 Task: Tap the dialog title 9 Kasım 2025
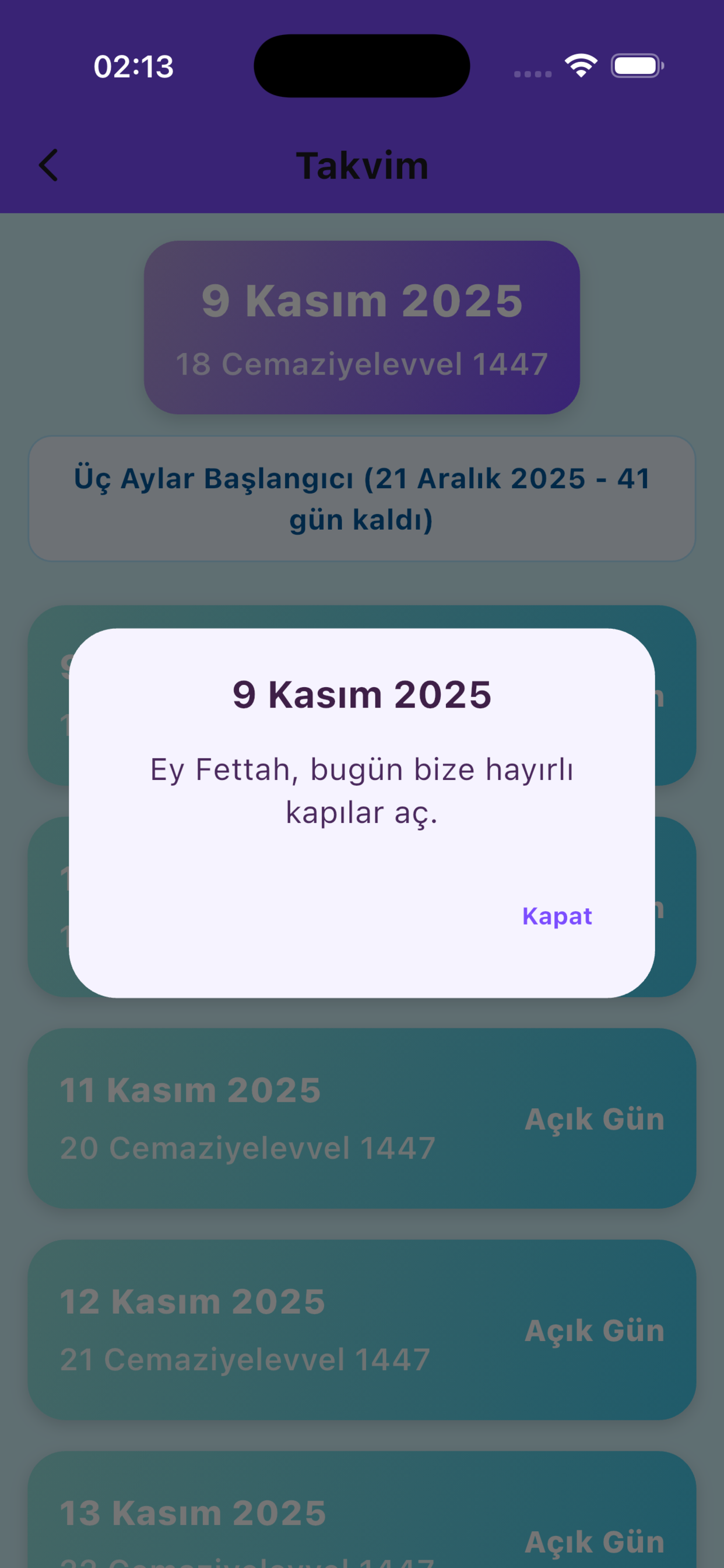point(361,694)
